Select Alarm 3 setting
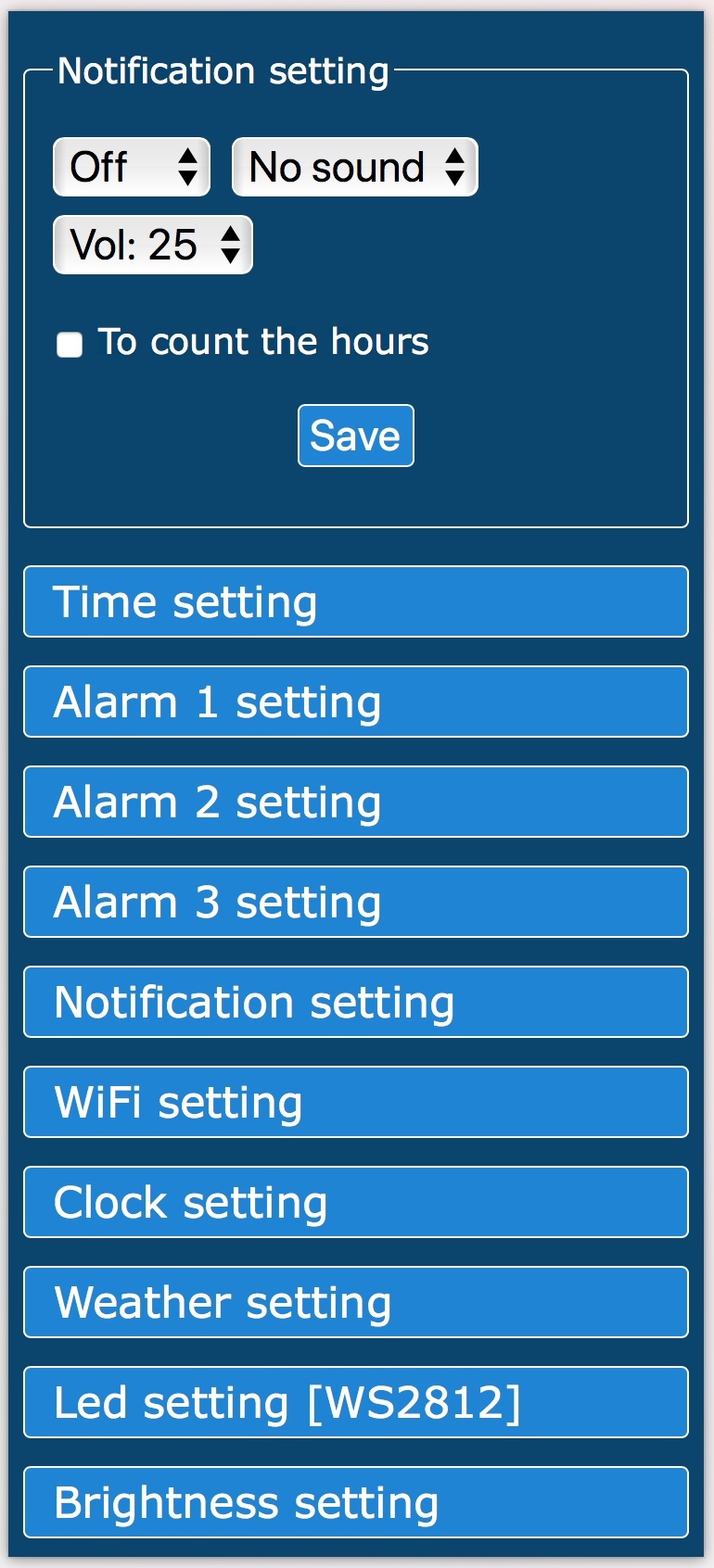This screenshot has height=1568, width=714. pos(356,902)
